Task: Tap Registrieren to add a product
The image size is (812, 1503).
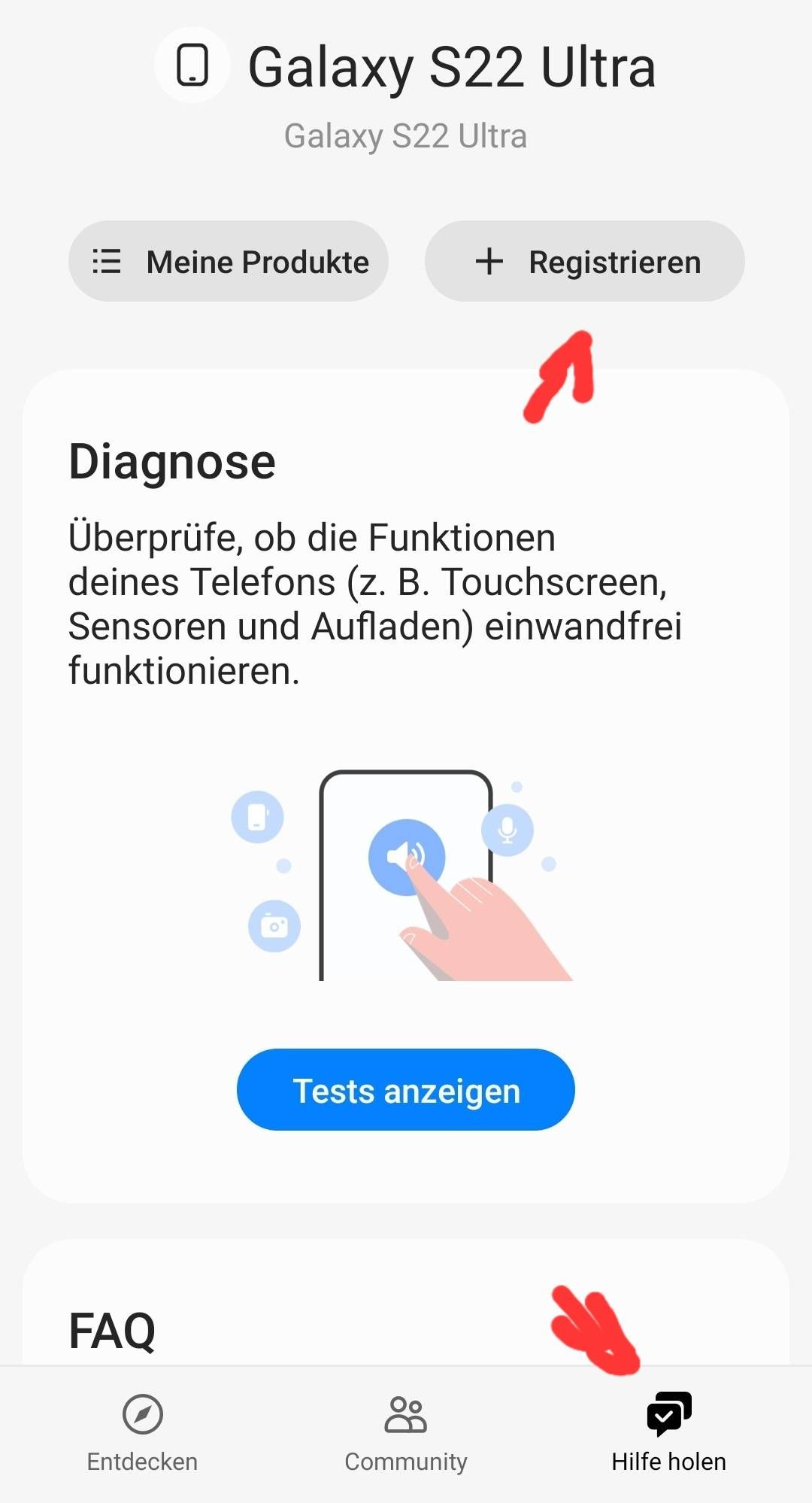Action: coord(584,262)
